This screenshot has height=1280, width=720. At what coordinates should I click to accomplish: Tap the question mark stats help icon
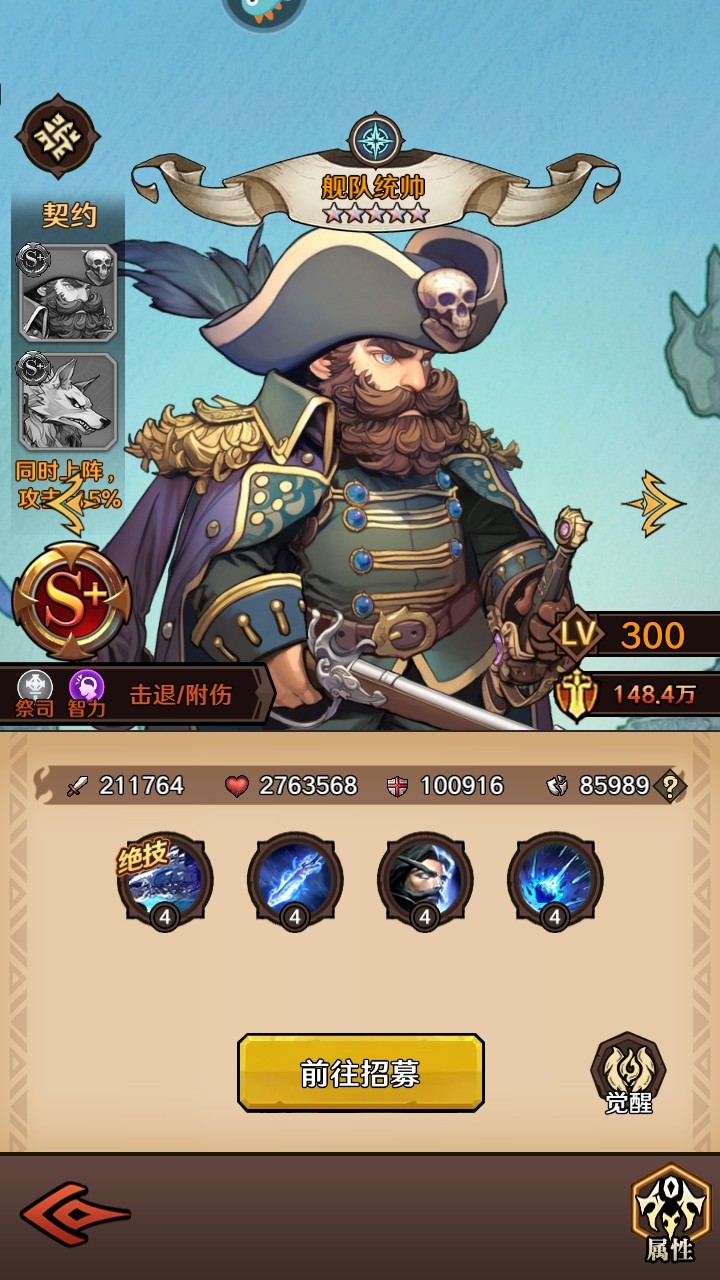(670, 786)
